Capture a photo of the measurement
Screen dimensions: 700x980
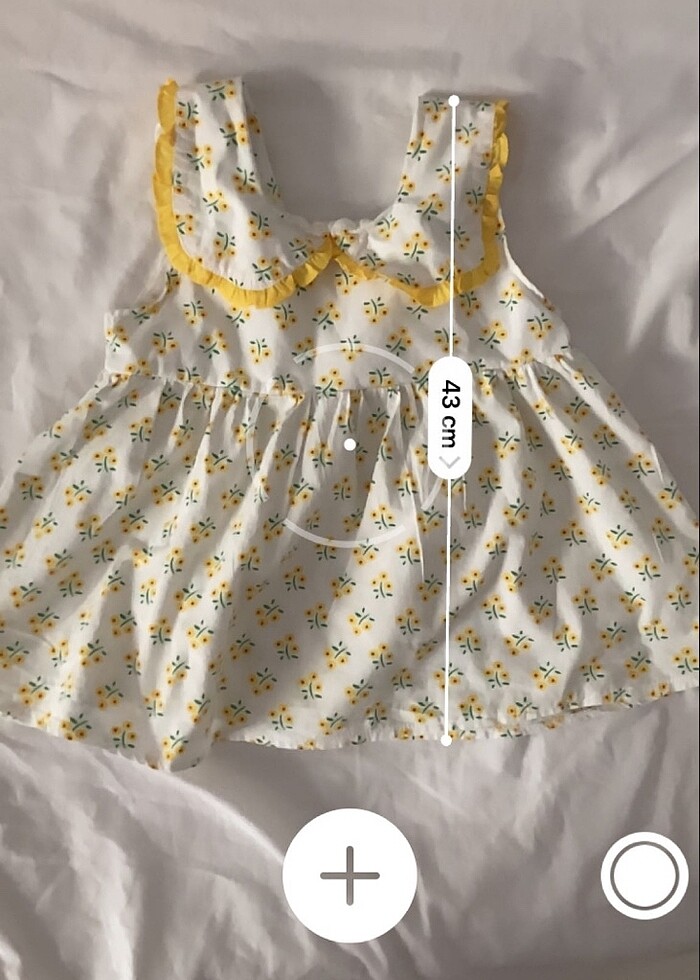tap(644, 875)
